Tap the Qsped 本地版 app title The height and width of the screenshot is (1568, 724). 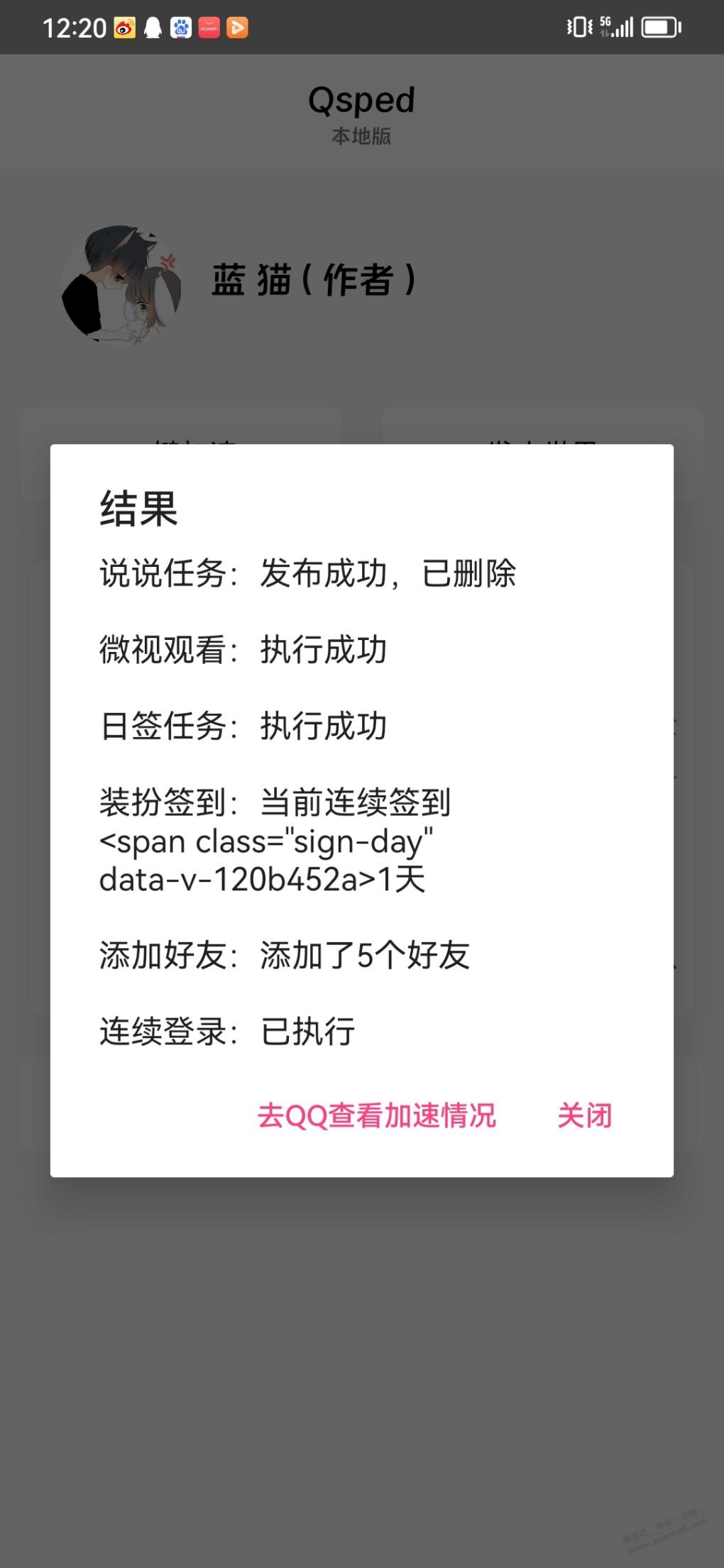tap(362, 112)
